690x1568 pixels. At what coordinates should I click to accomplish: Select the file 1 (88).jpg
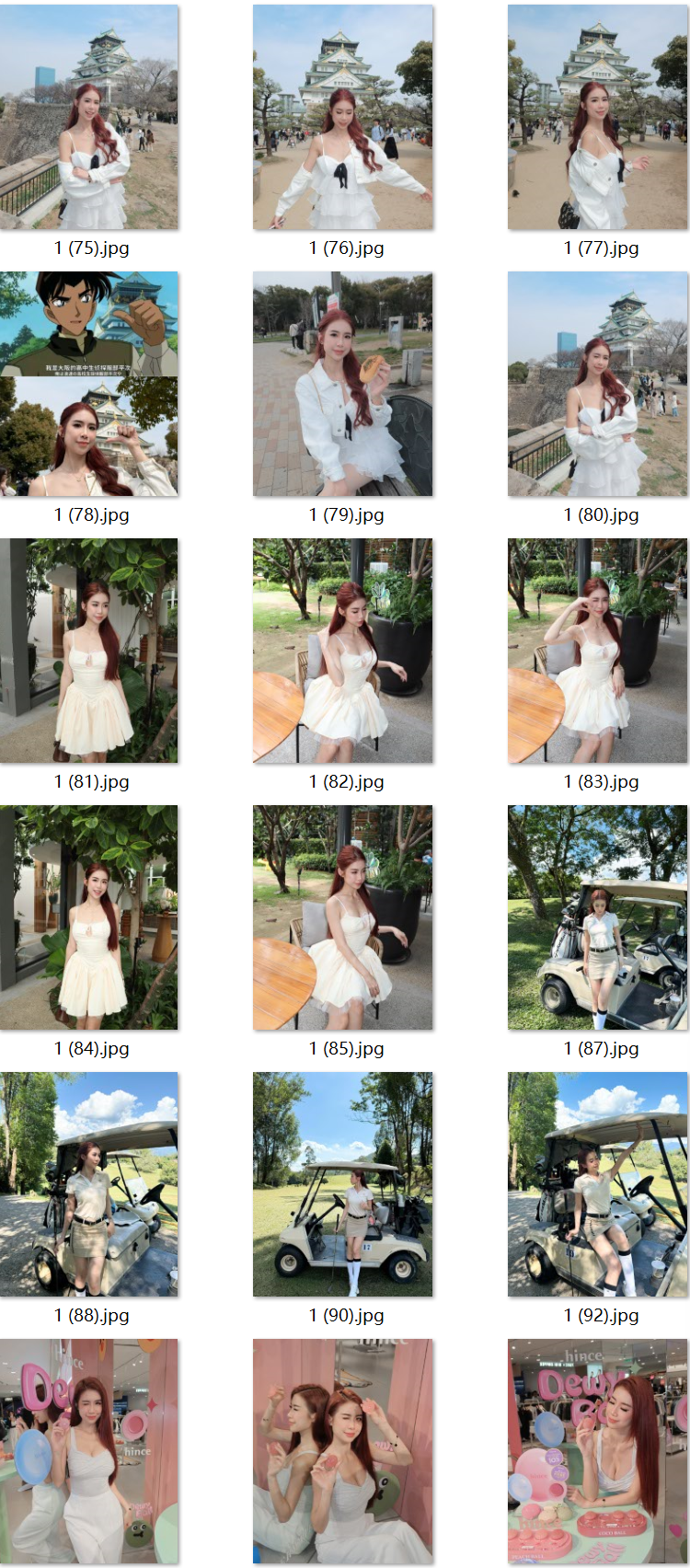(x=89, y=1184)
